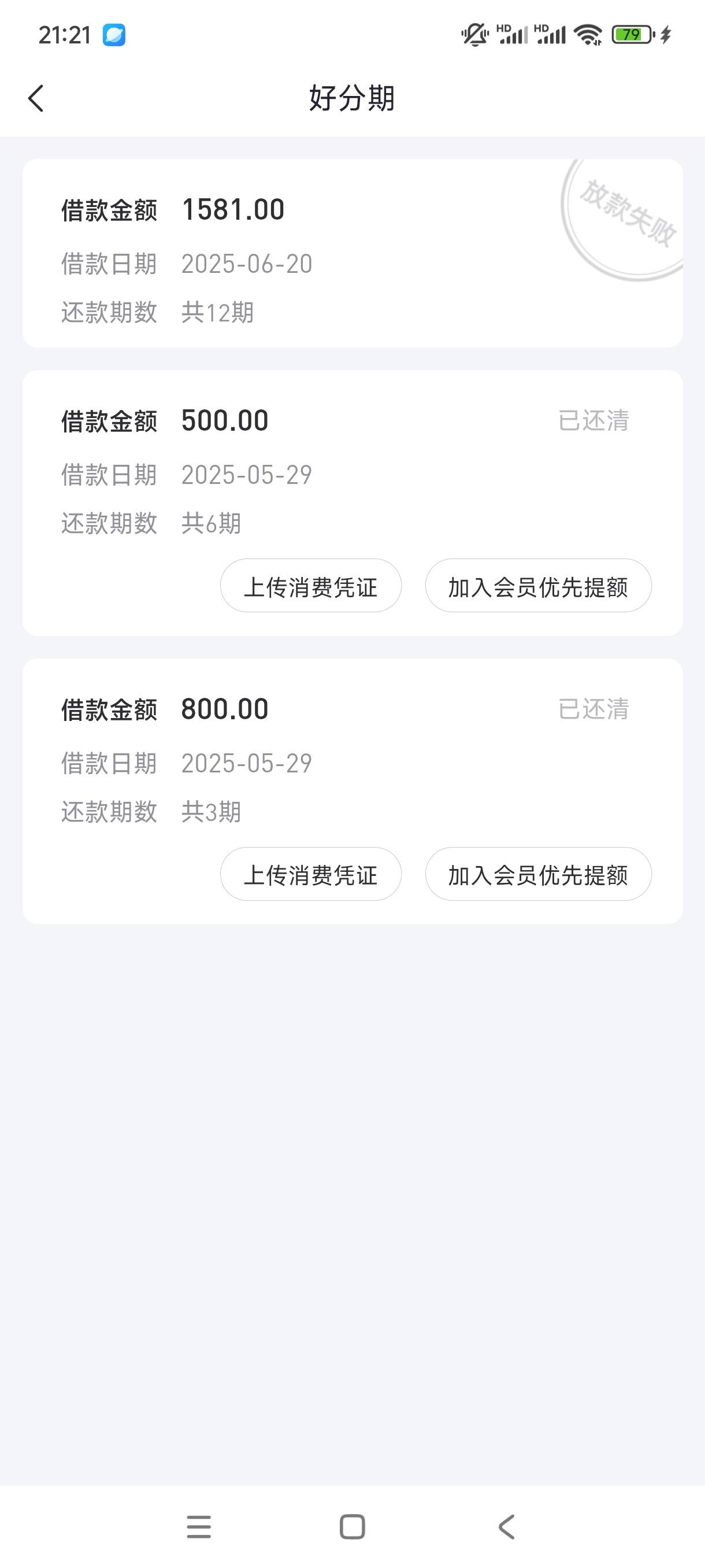This screenshot has height=1568, width=705.
Task: Open the 500.00 loan record card
Action: coord(353,503)
